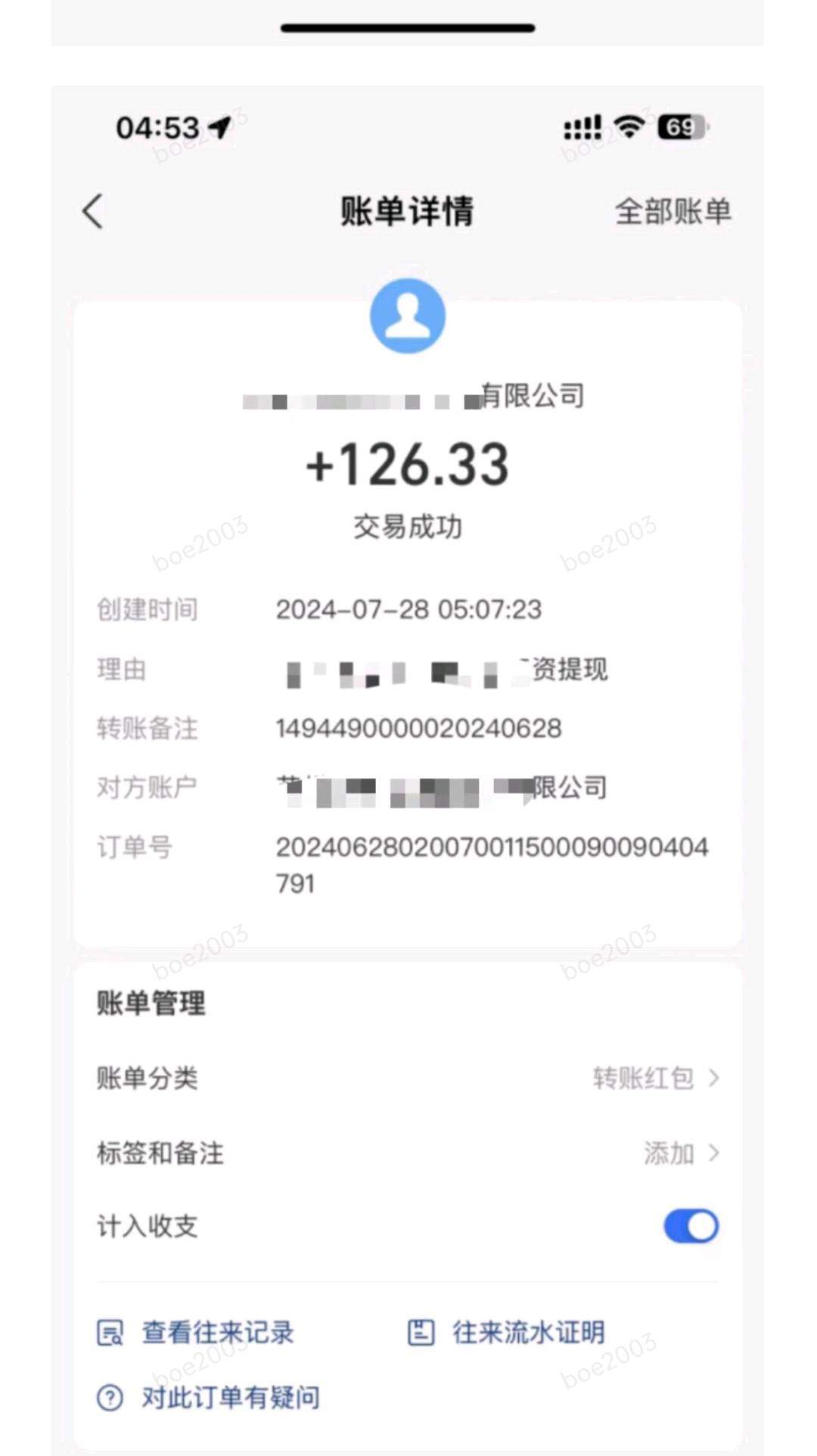Screen dimensions: 817x1456
Task: Toggle 计入收支 switch off
Action: 690,1226
